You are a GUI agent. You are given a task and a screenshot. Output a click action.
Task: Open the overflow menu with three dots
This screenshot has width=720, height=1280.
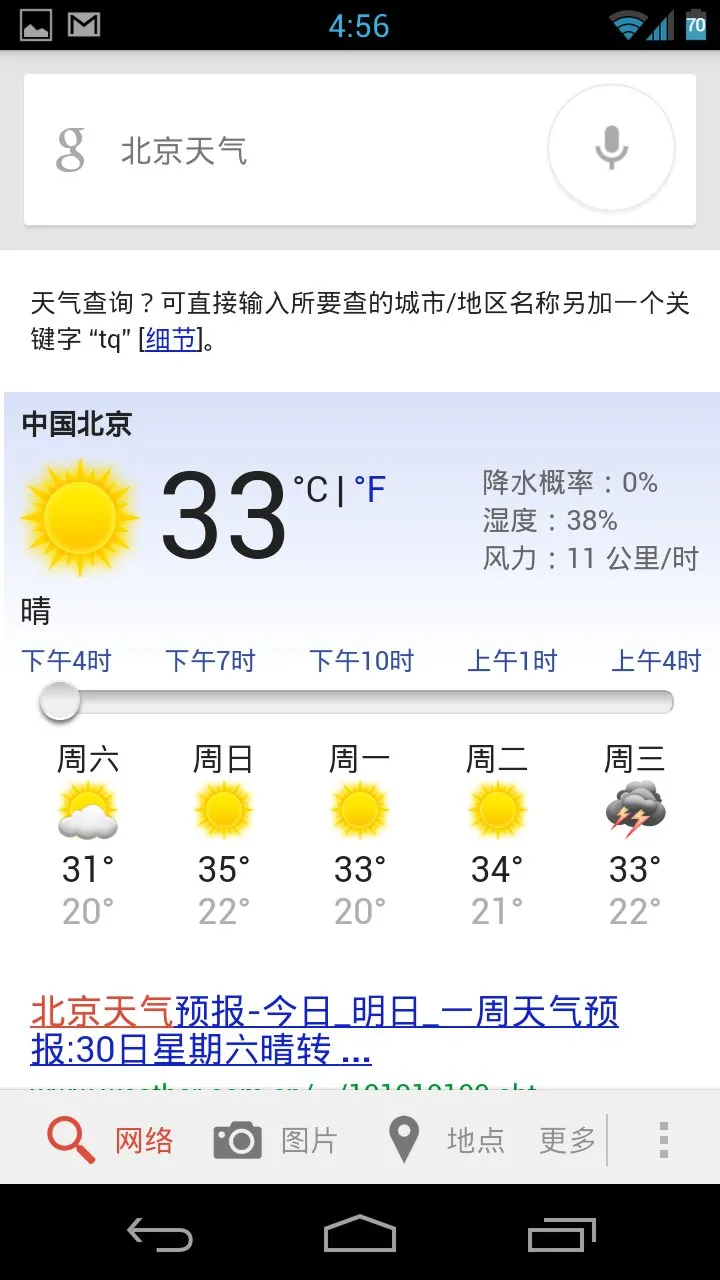pyautogui.click(x=663, y=1140)
